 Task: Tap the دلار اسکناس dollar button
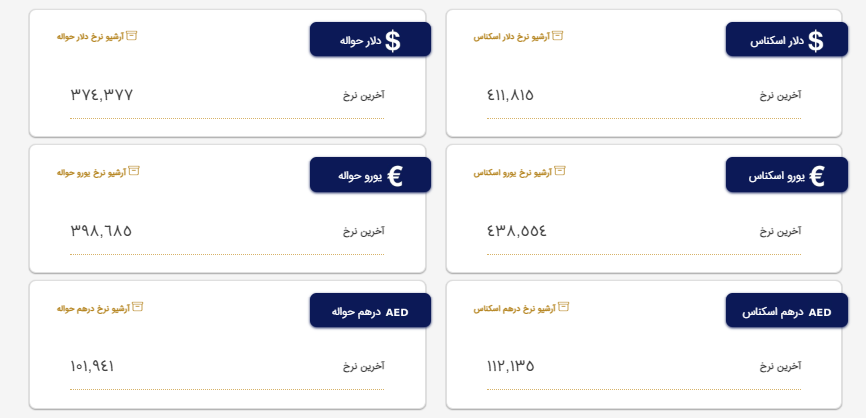pyautogui.click(x=786, y=40)
